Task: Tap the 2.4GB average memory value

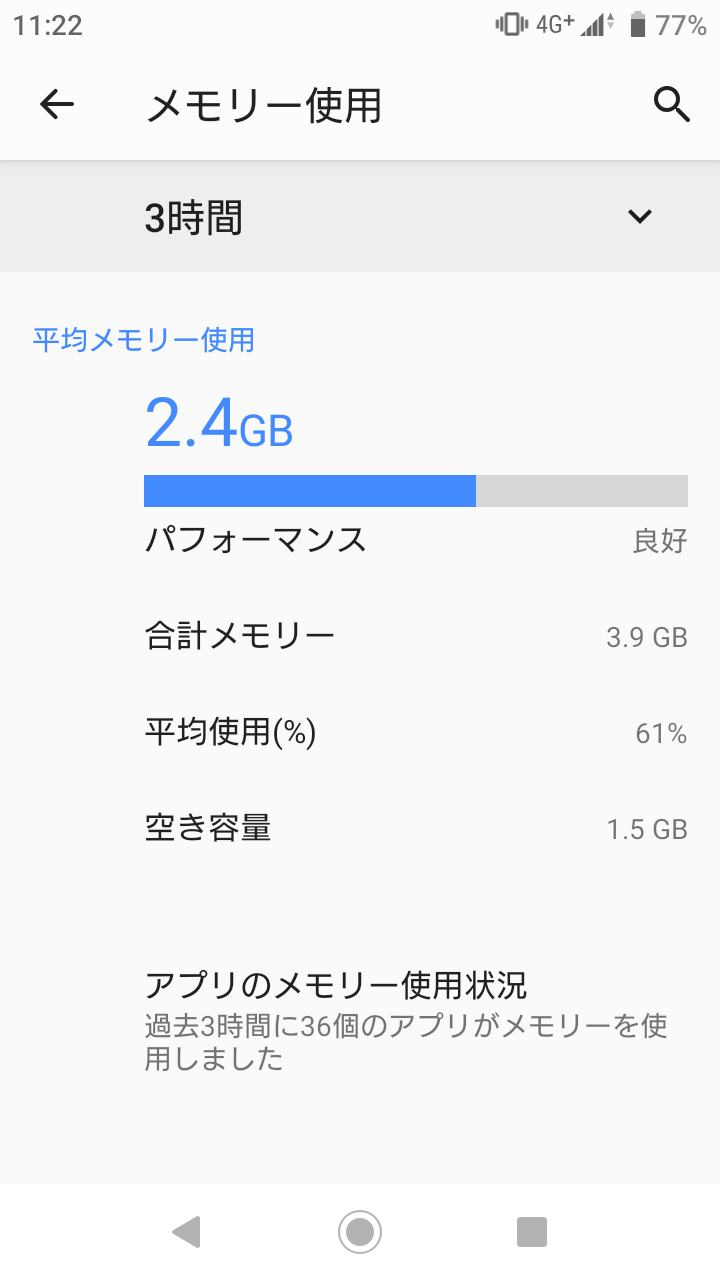Action: tap(219, 423)
